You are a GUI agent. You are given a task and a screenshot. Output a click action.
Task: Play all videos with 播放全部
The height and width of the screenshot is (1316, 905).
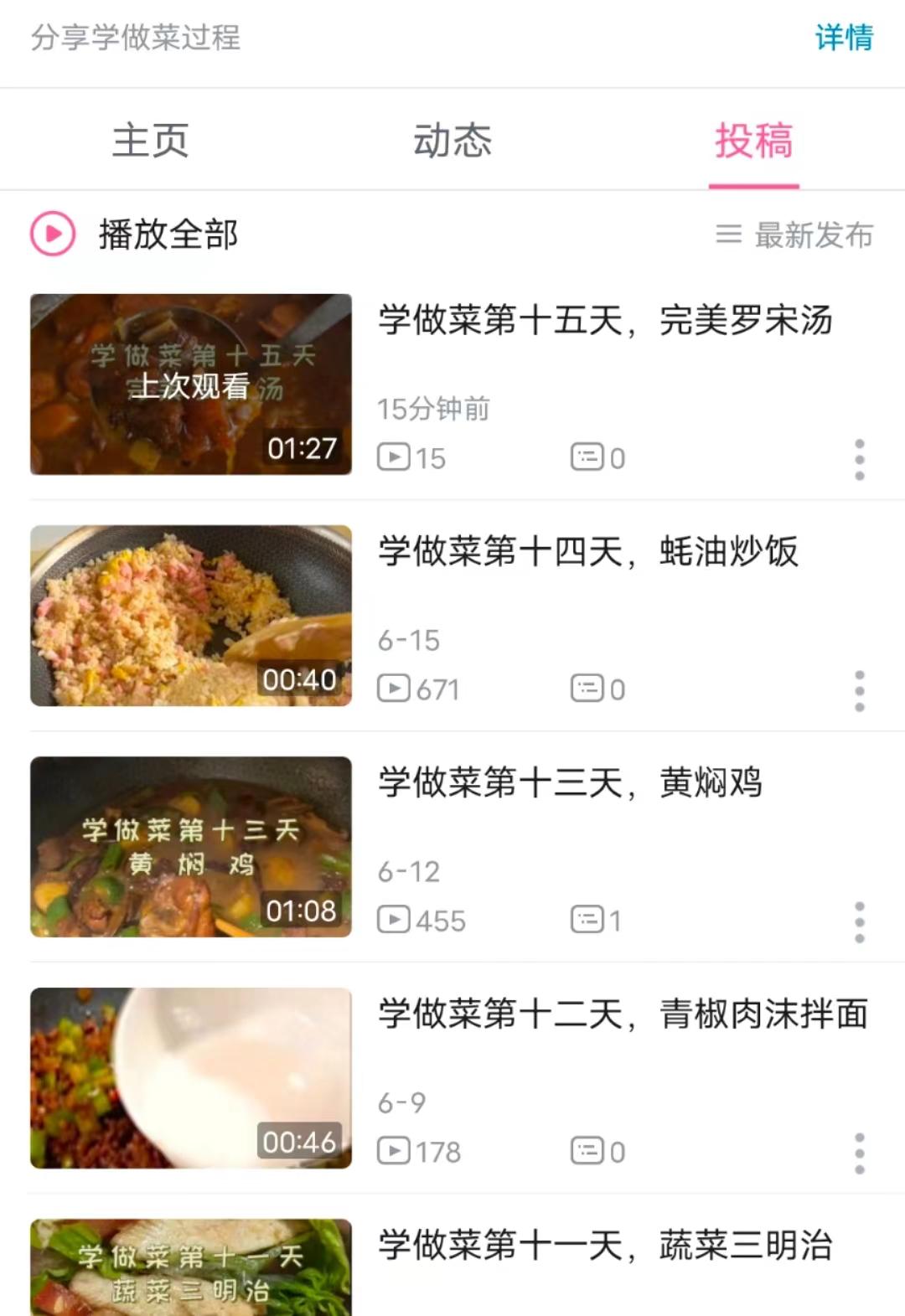coord(136,234)
